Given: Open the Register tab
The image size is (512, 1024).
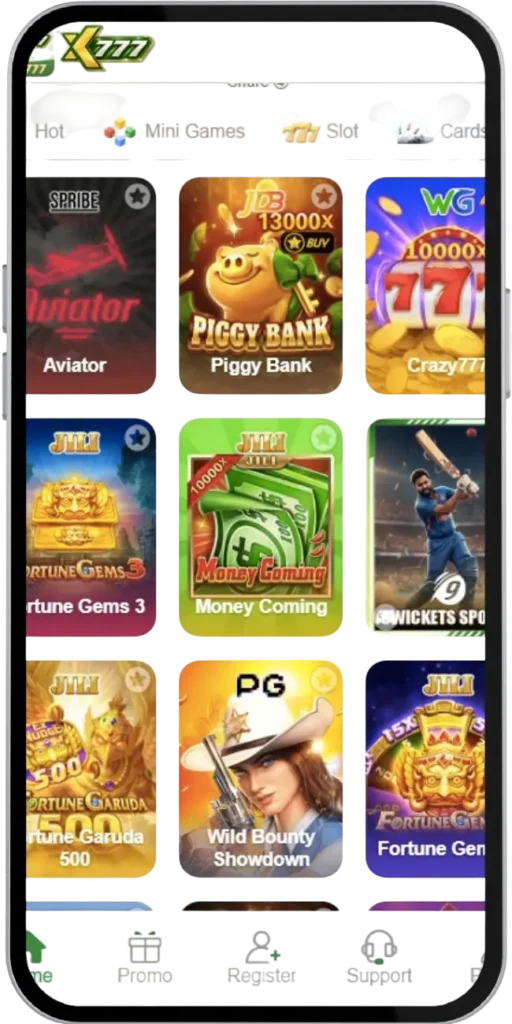Looking at the screenshot, I should [x=261, y=957].
